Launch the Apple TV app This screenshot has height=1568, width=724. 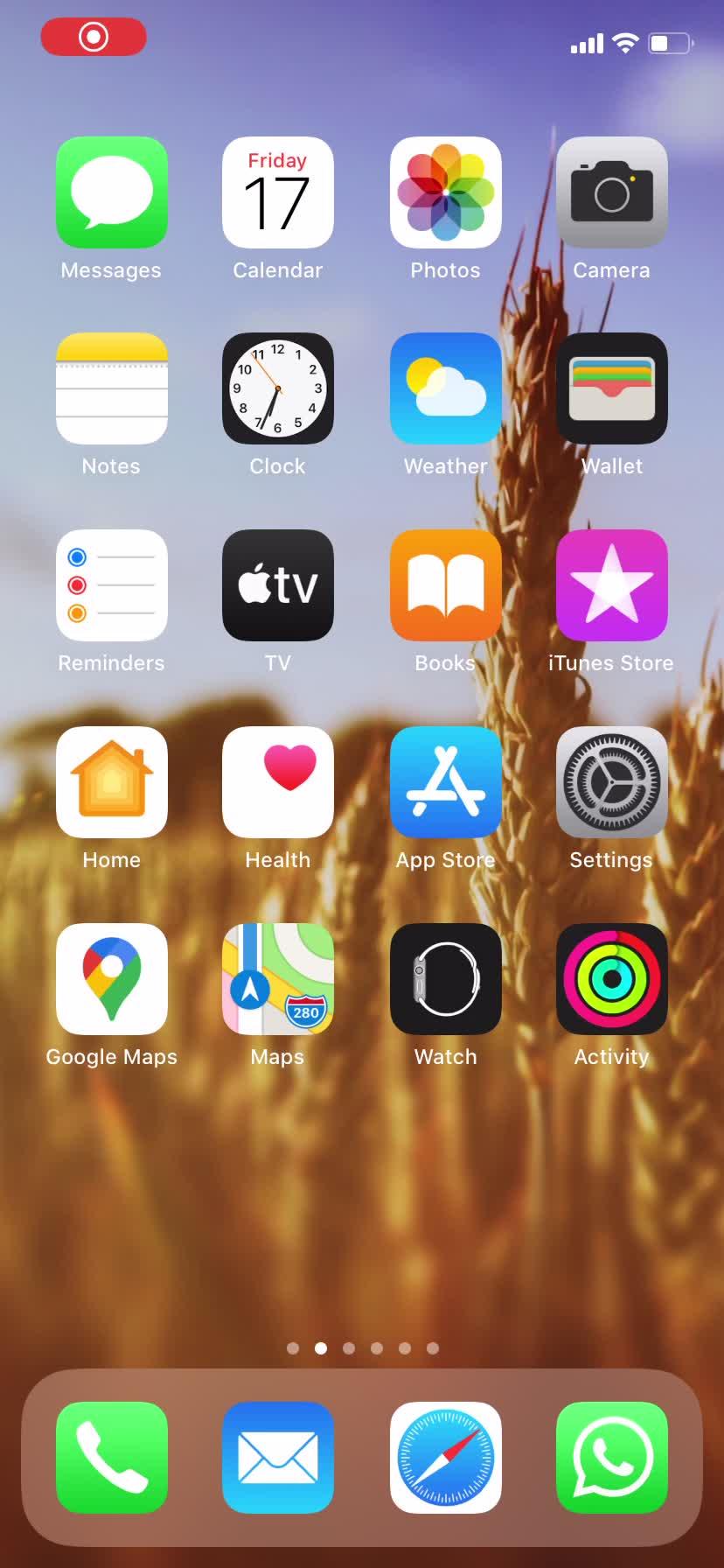tap(278, 585)
